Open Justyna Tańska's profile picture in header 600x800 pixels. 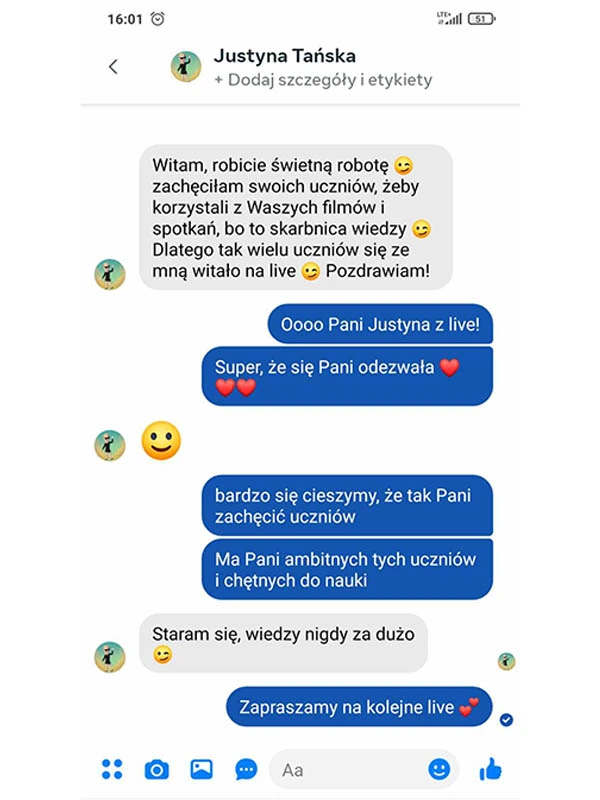[185, 67]
